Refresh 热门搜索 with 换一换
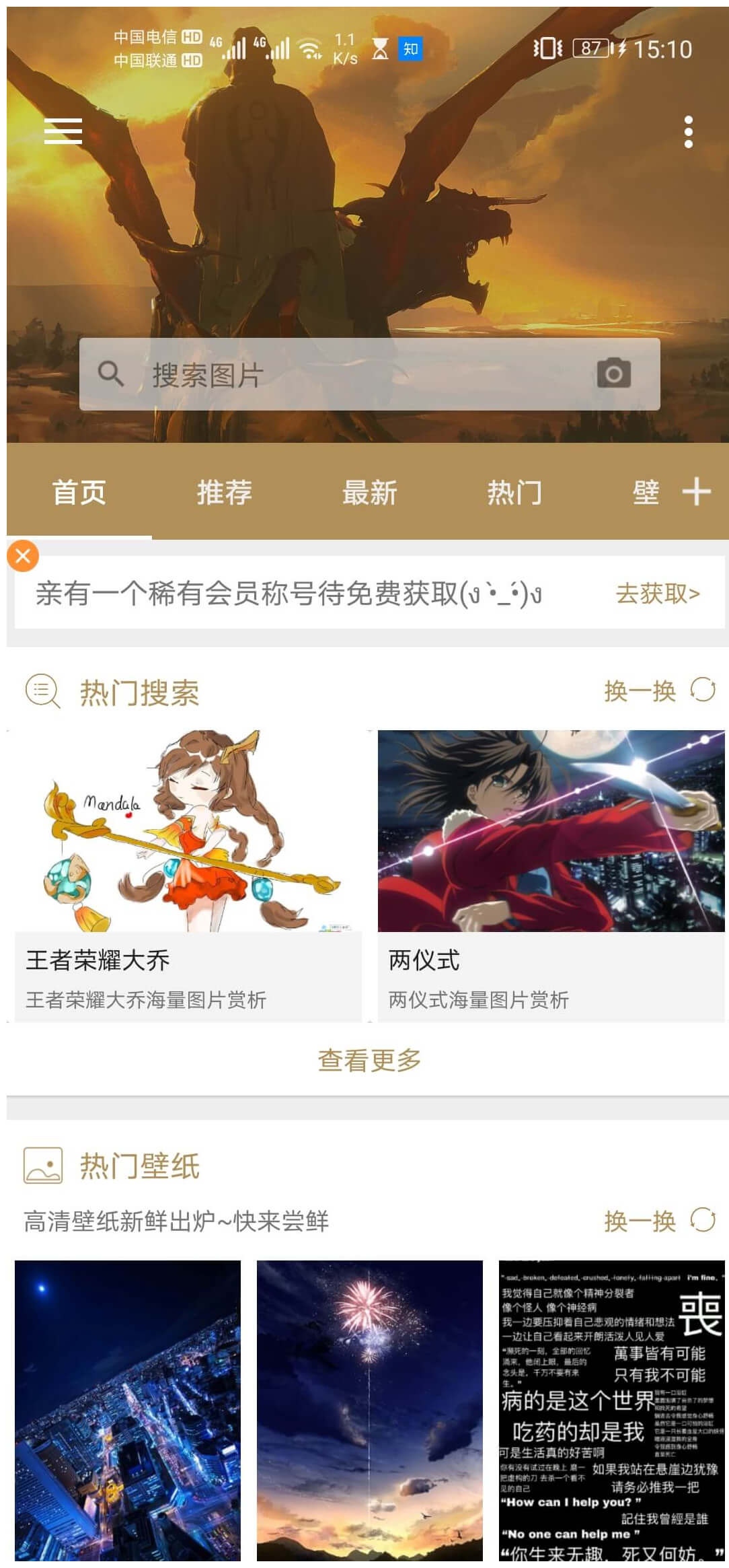The height and width of the screenshot is (1568, 729). click(x=659, y=691)
